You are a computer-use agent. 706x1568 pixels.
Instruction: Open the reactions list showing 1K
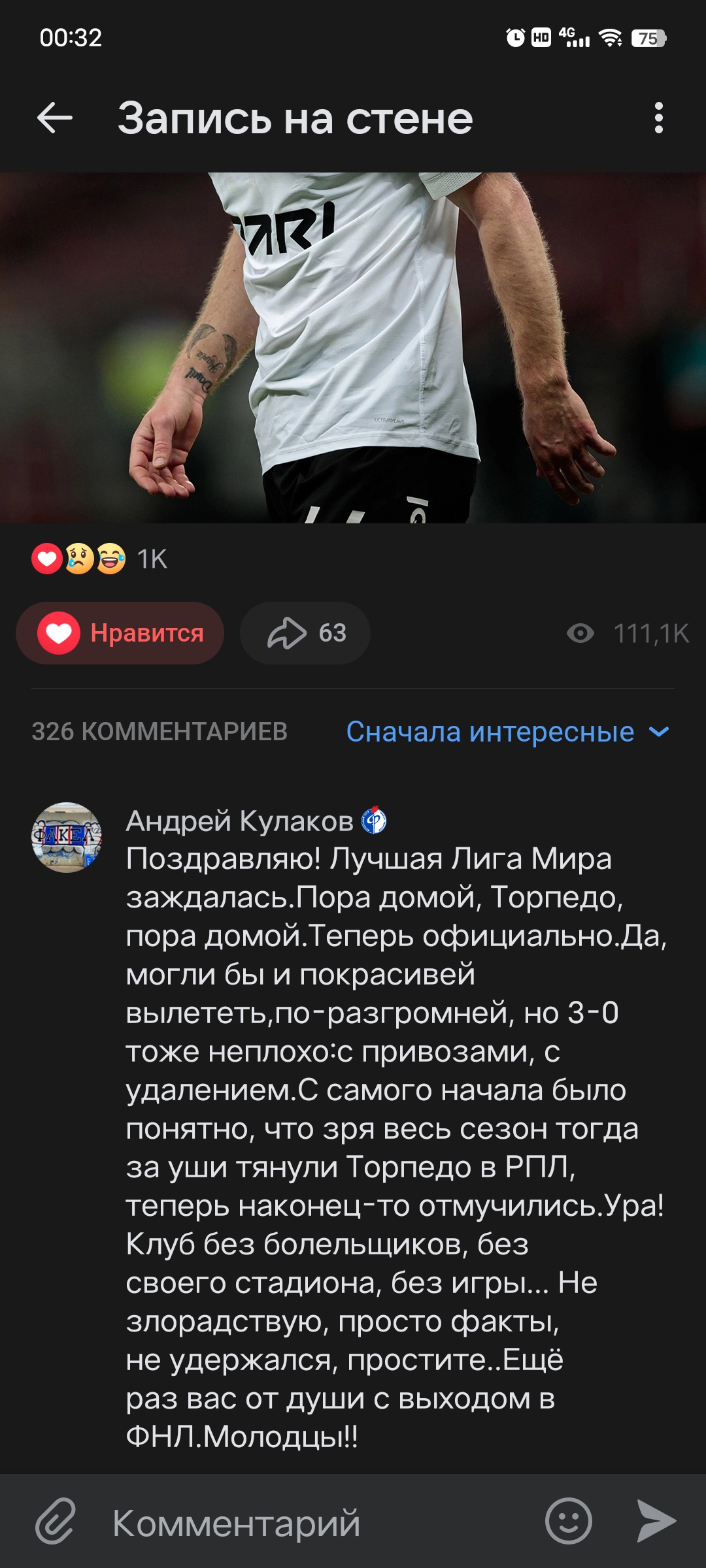pyautogui.click(x=99, y=559)
